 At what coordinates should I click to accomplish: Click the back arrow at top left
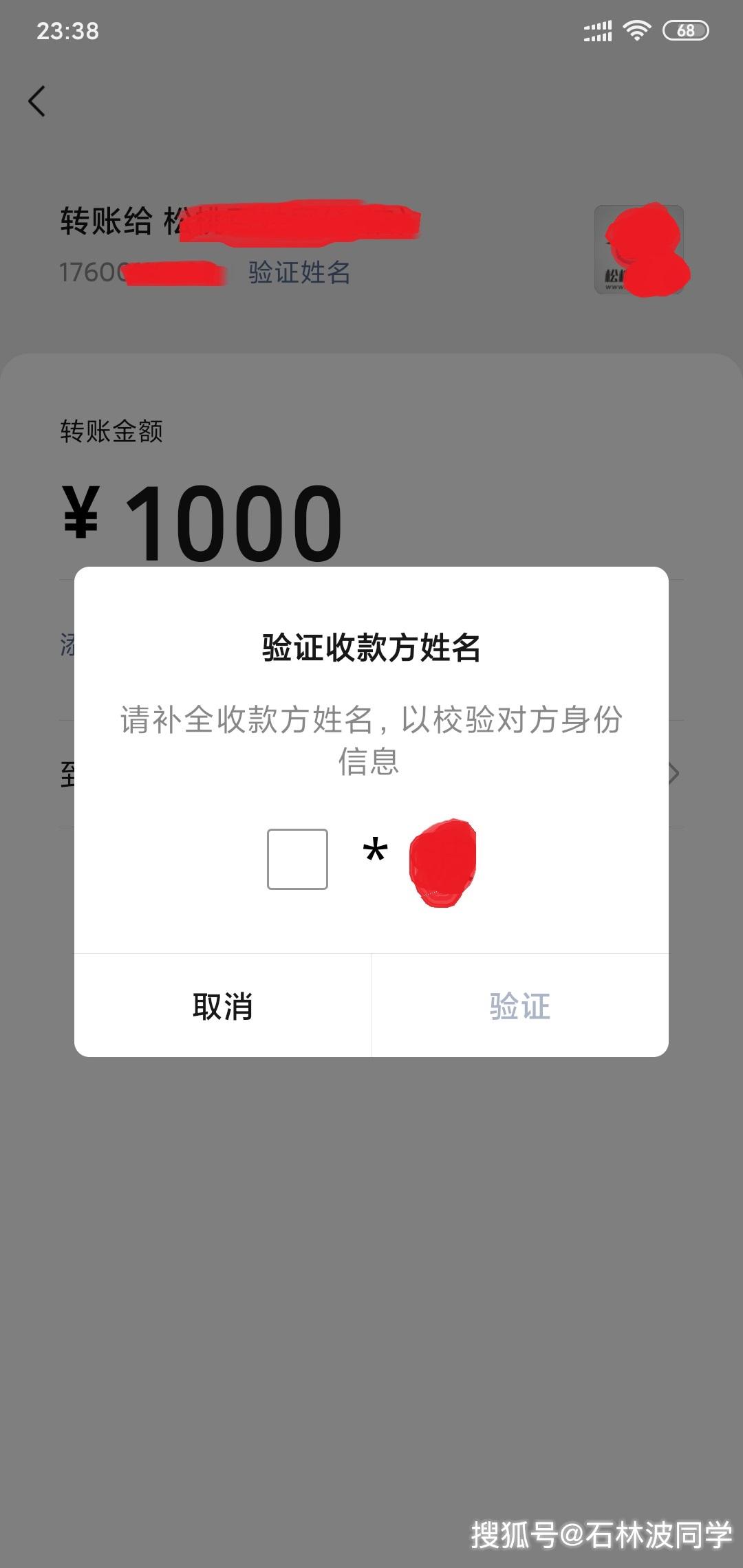(36, 101)
